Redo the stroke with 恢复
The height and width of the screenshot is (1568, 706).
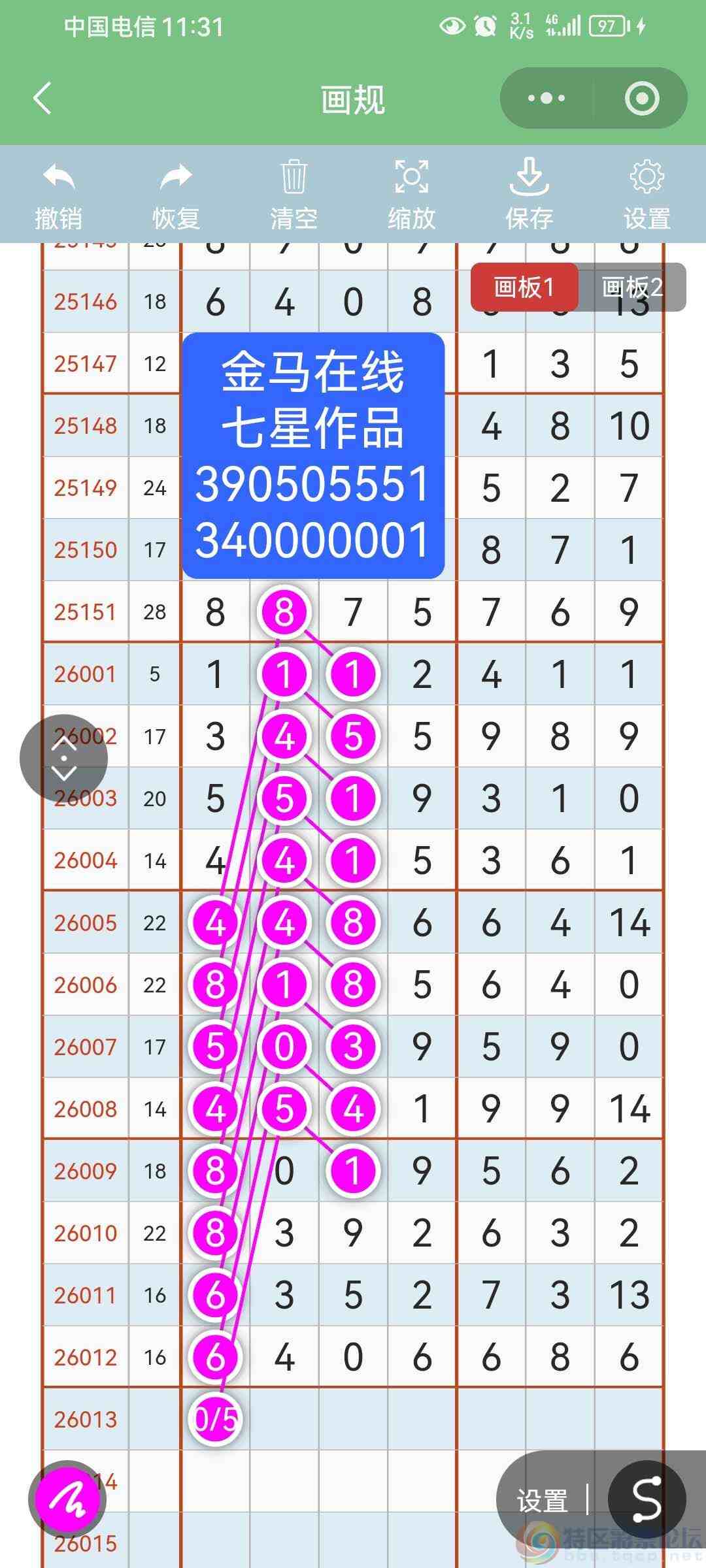[176, 195]
